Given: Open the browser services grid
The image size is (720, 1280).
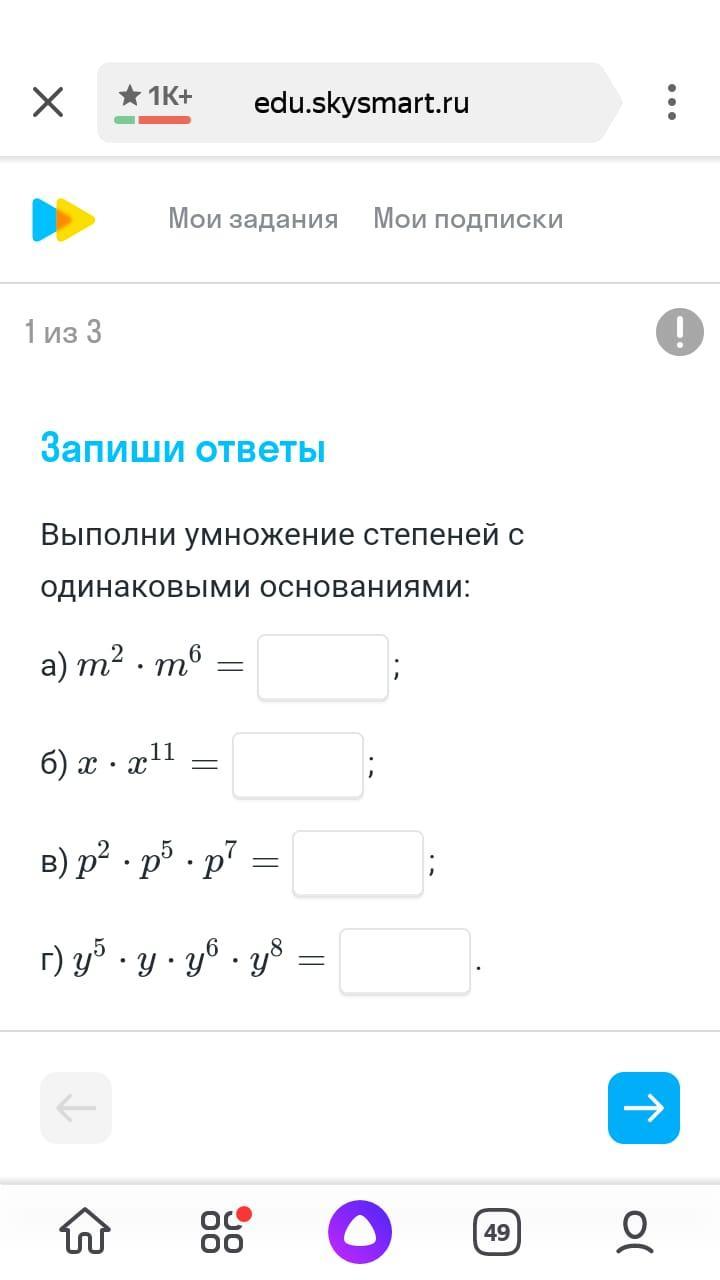Looking at the screenshot, I should point(224,1232).
